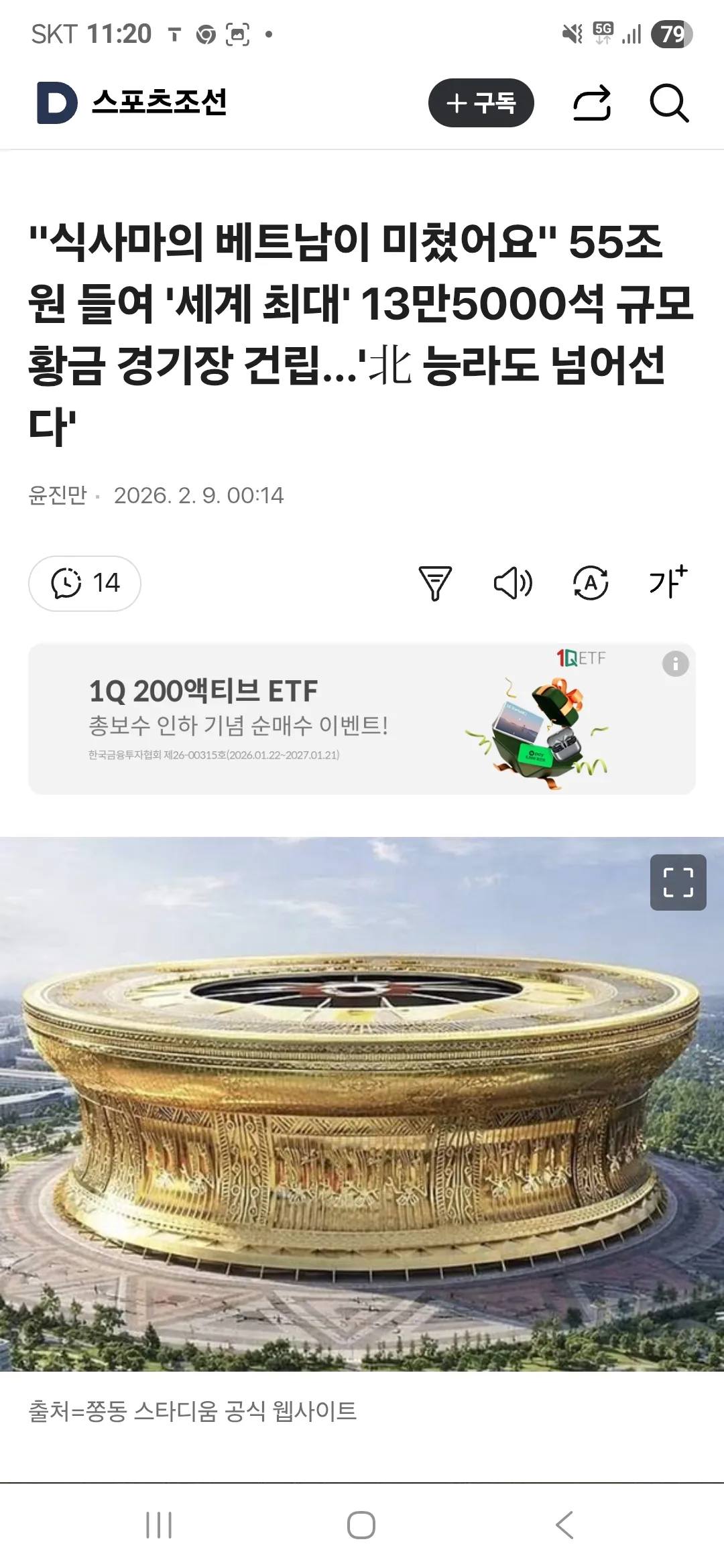Open the article summary icon
Screen dimensions: 724x1568
pos(435,583)
